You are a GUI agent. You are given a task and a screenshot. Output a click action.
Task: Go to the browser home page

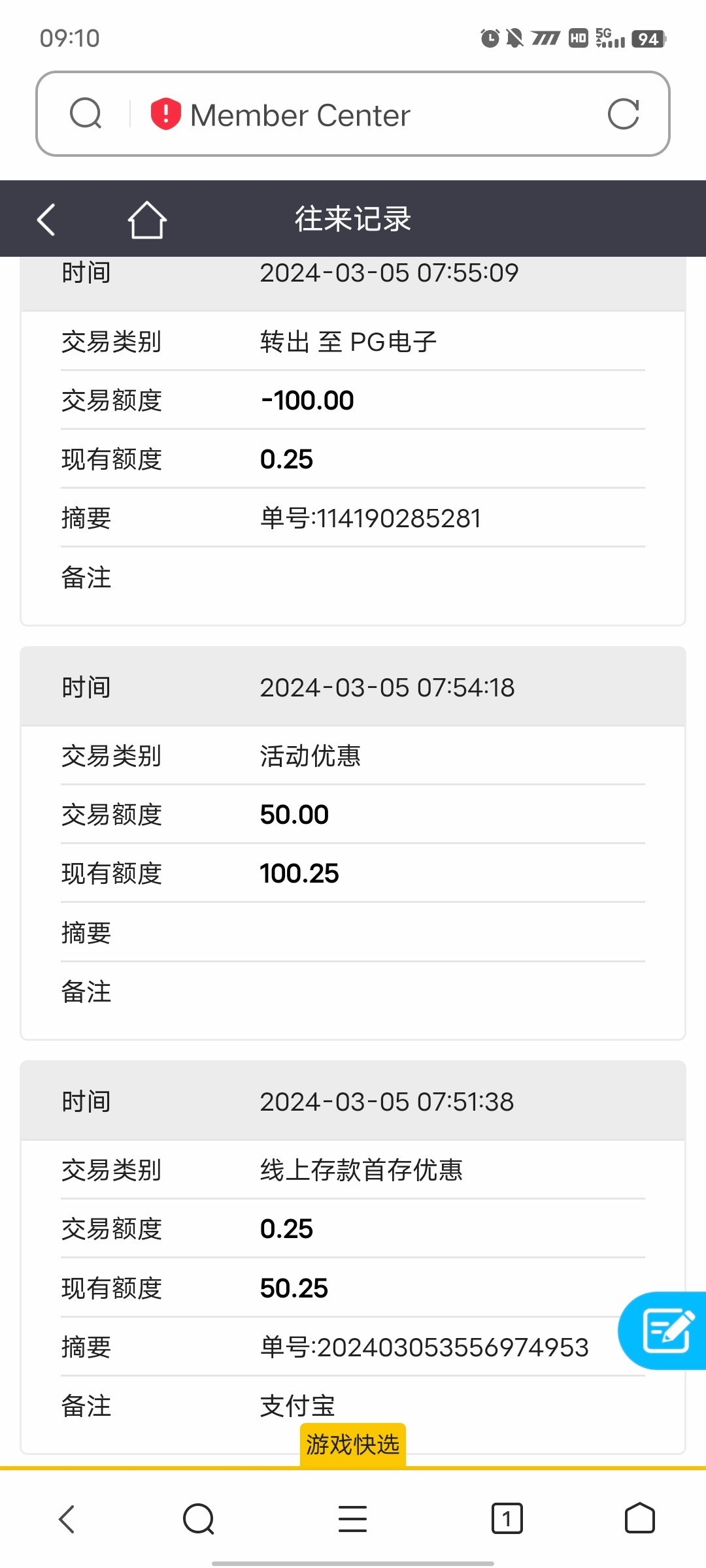click(x=639, y=1518)
